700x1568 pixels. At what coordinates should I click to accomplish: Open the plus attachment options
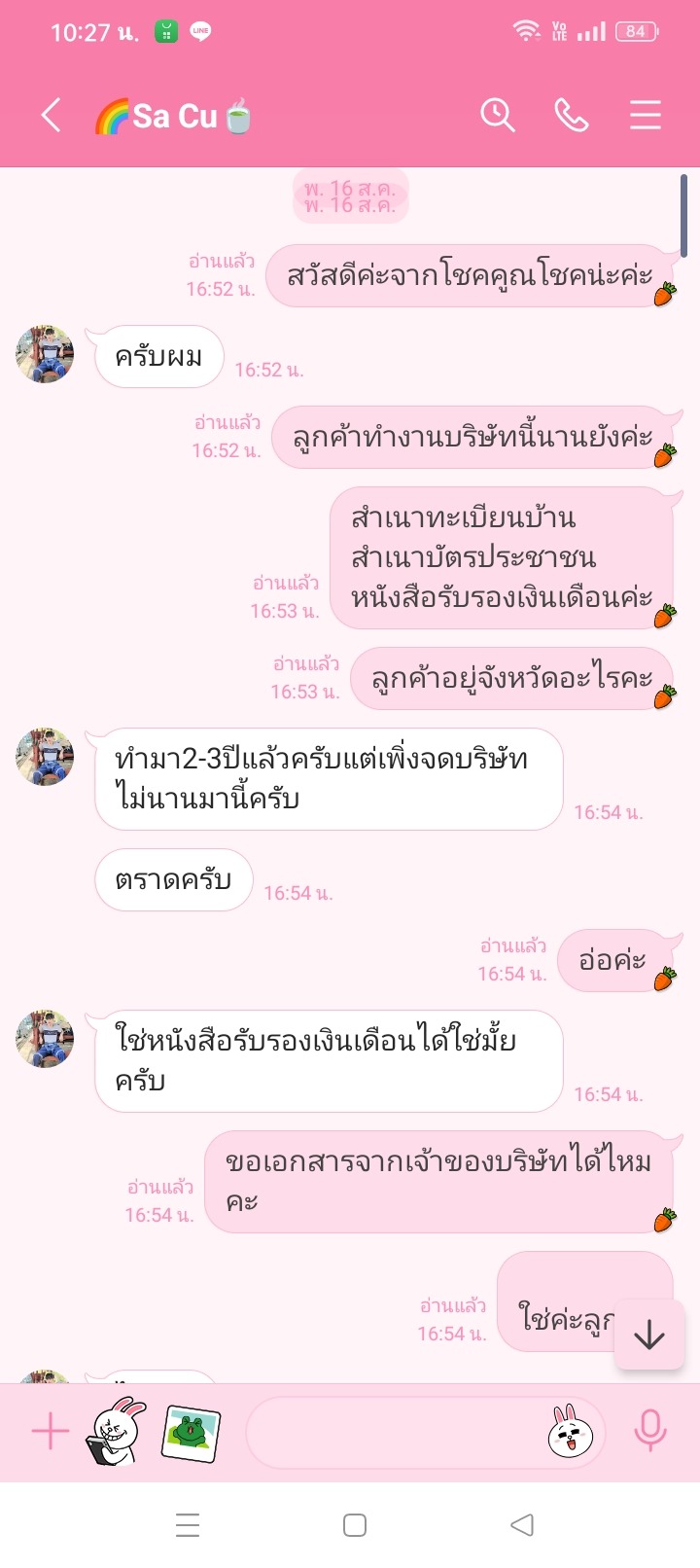click(51, 1432)
